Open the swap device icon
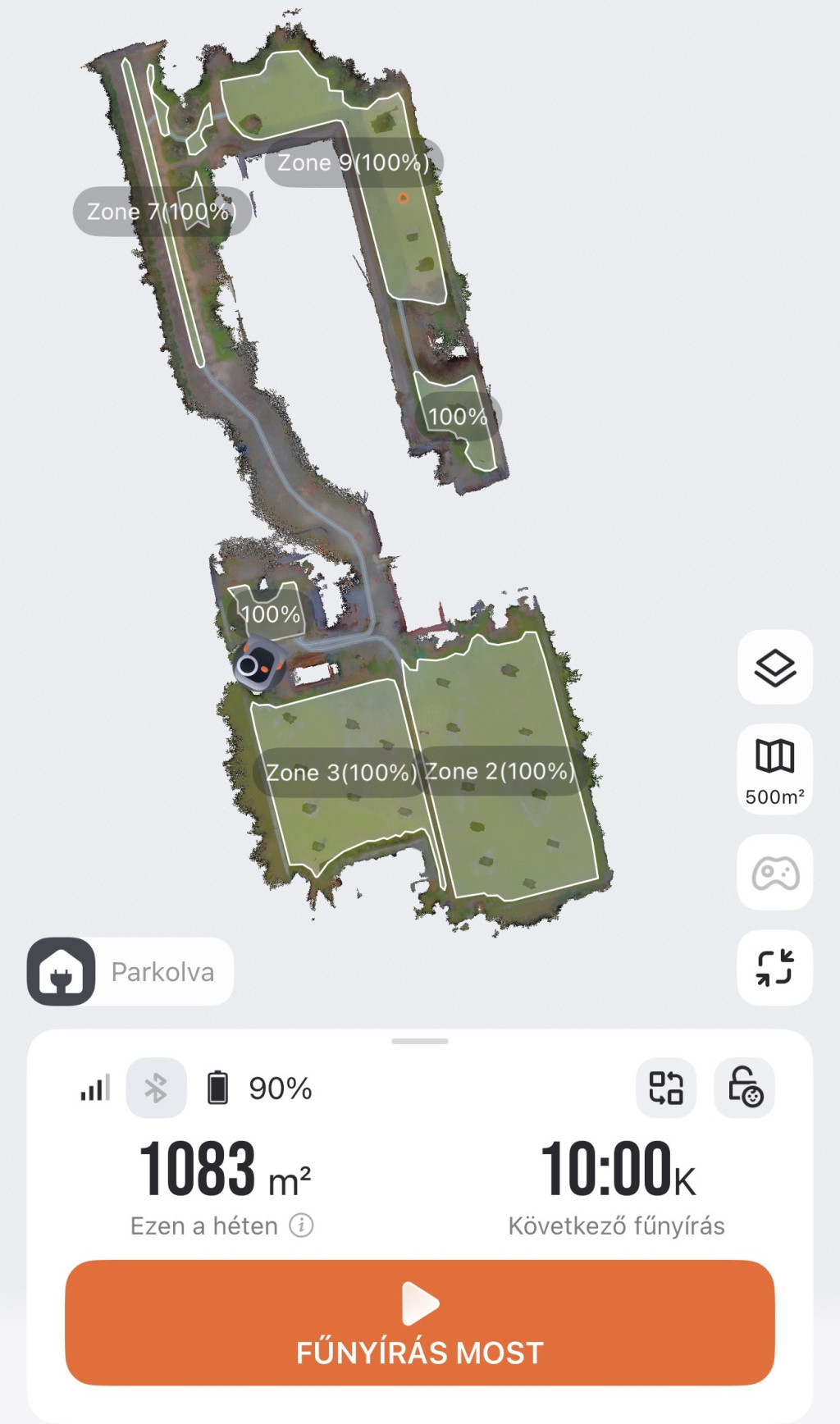Image resolution: width=840 pixels, height=1424 pixels. click(x=666, y=1088)
